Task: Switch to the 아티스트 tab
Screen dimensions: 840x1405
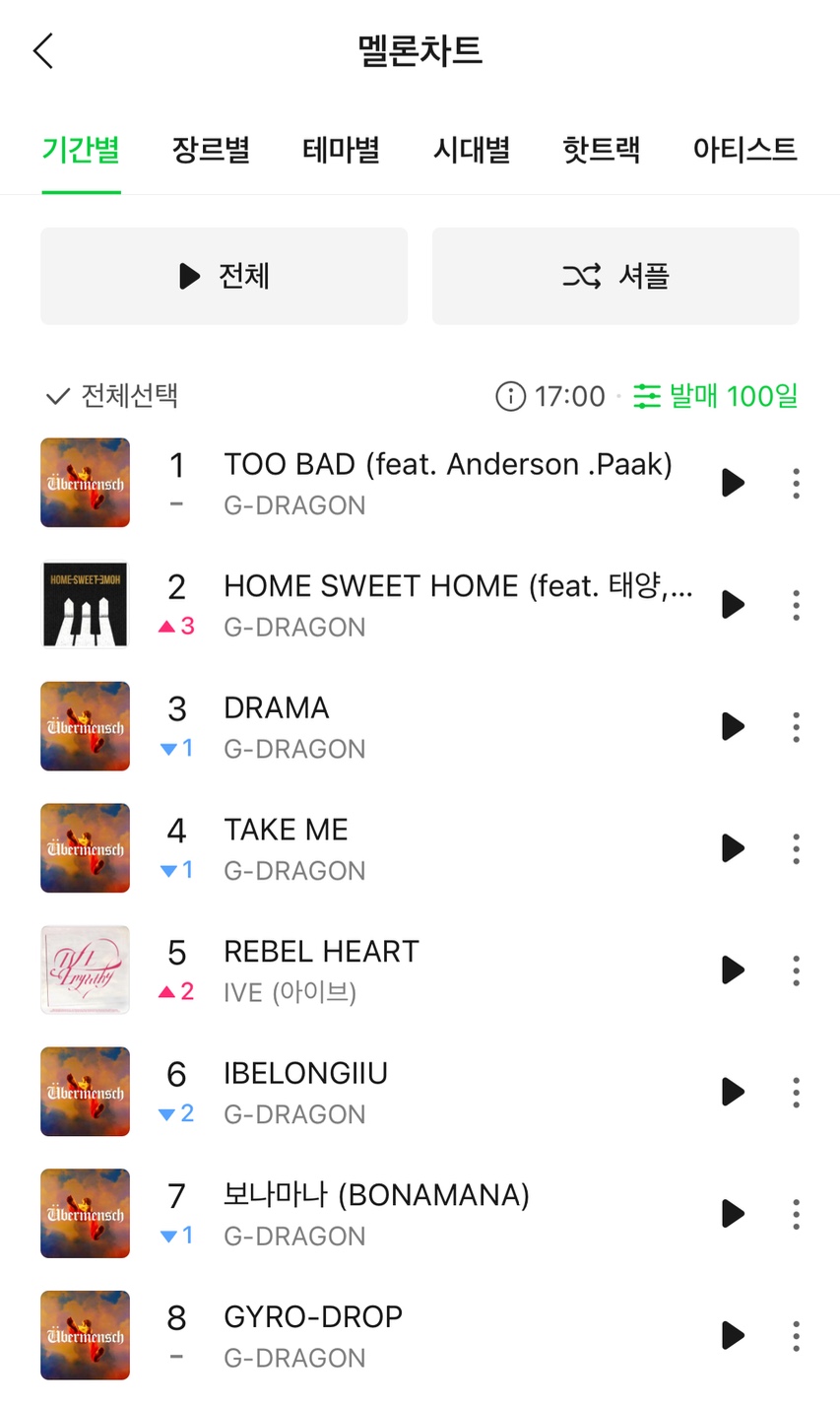Action: click(744, 150)
